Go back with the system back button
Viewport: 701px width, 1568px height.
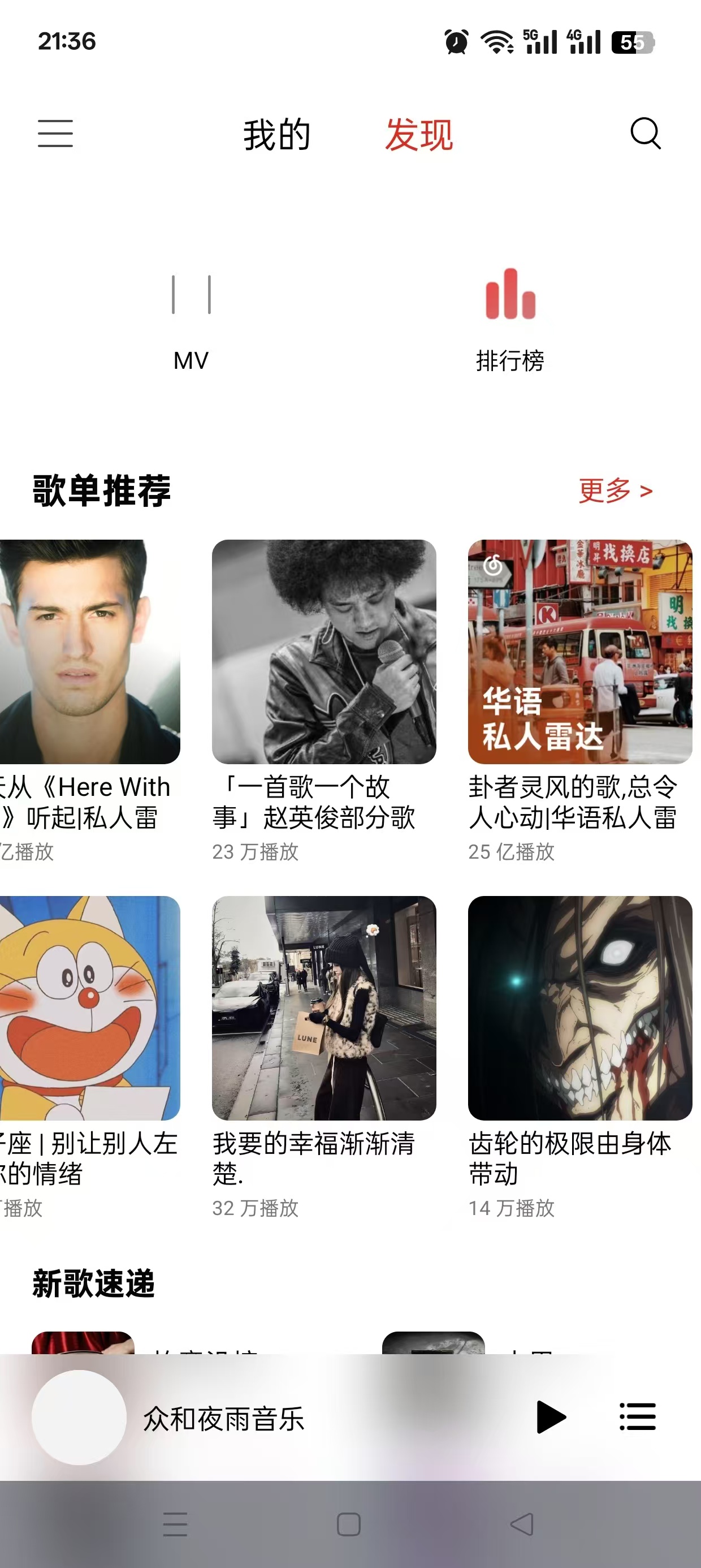click(521, 1524)
